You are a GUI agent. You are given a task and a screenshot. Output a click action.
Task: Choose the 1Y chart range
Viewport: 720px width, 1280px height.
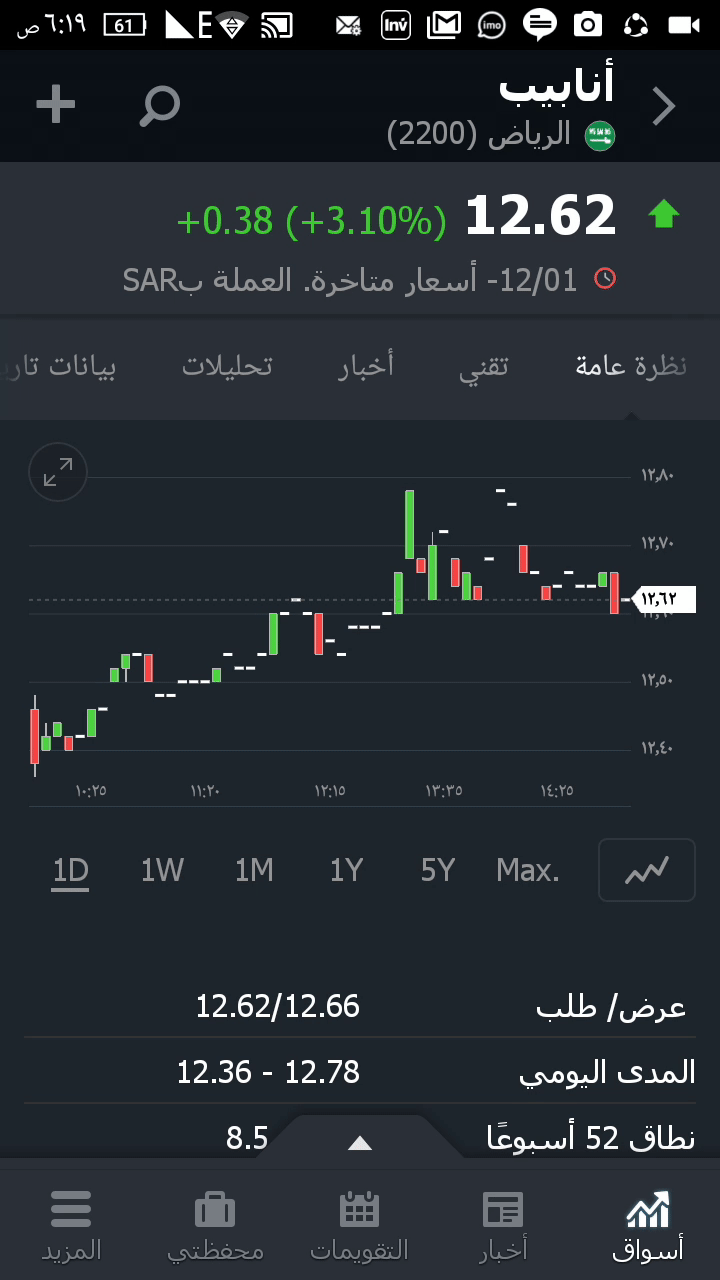point(346,871)
